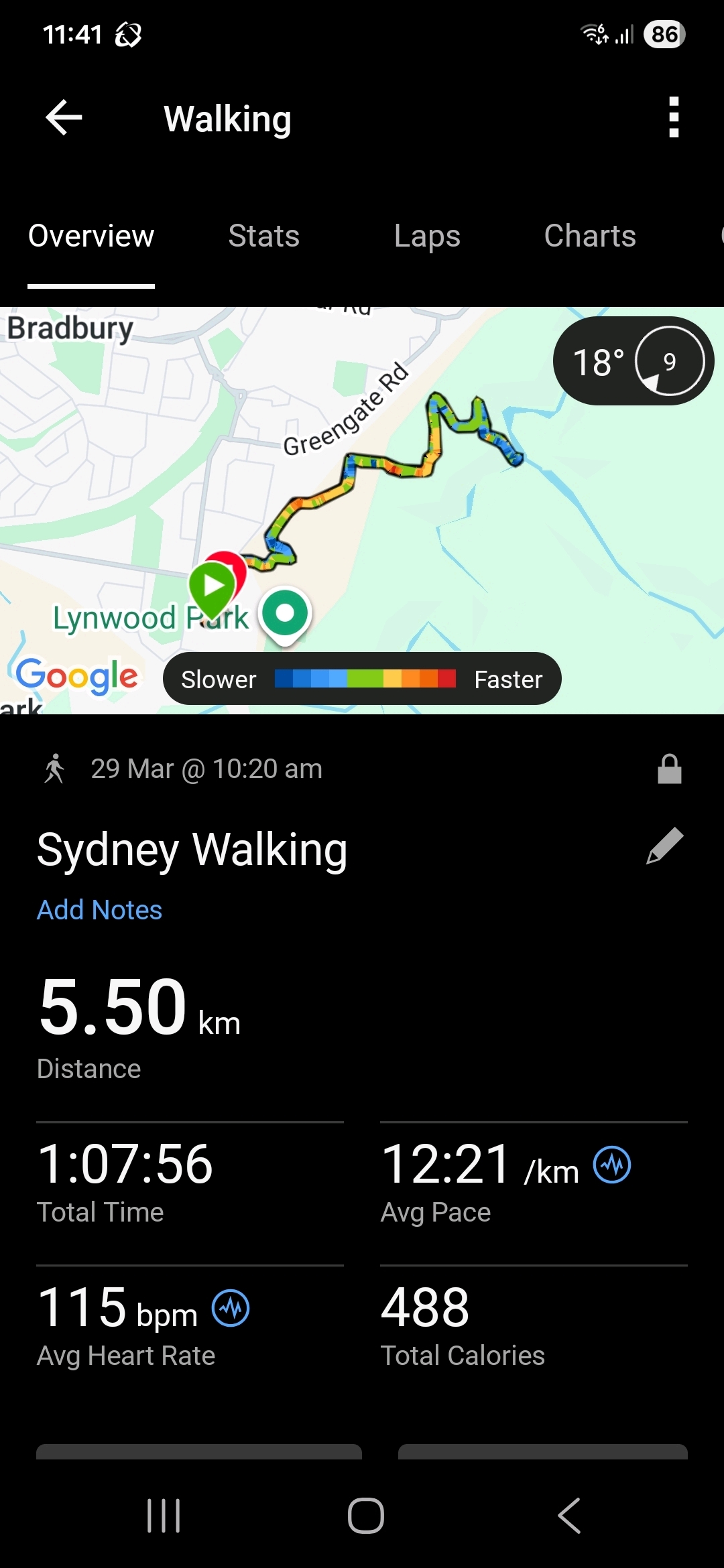724x1568 pixels.
Task: Tap the system home button
Action: pos(365,1515)
